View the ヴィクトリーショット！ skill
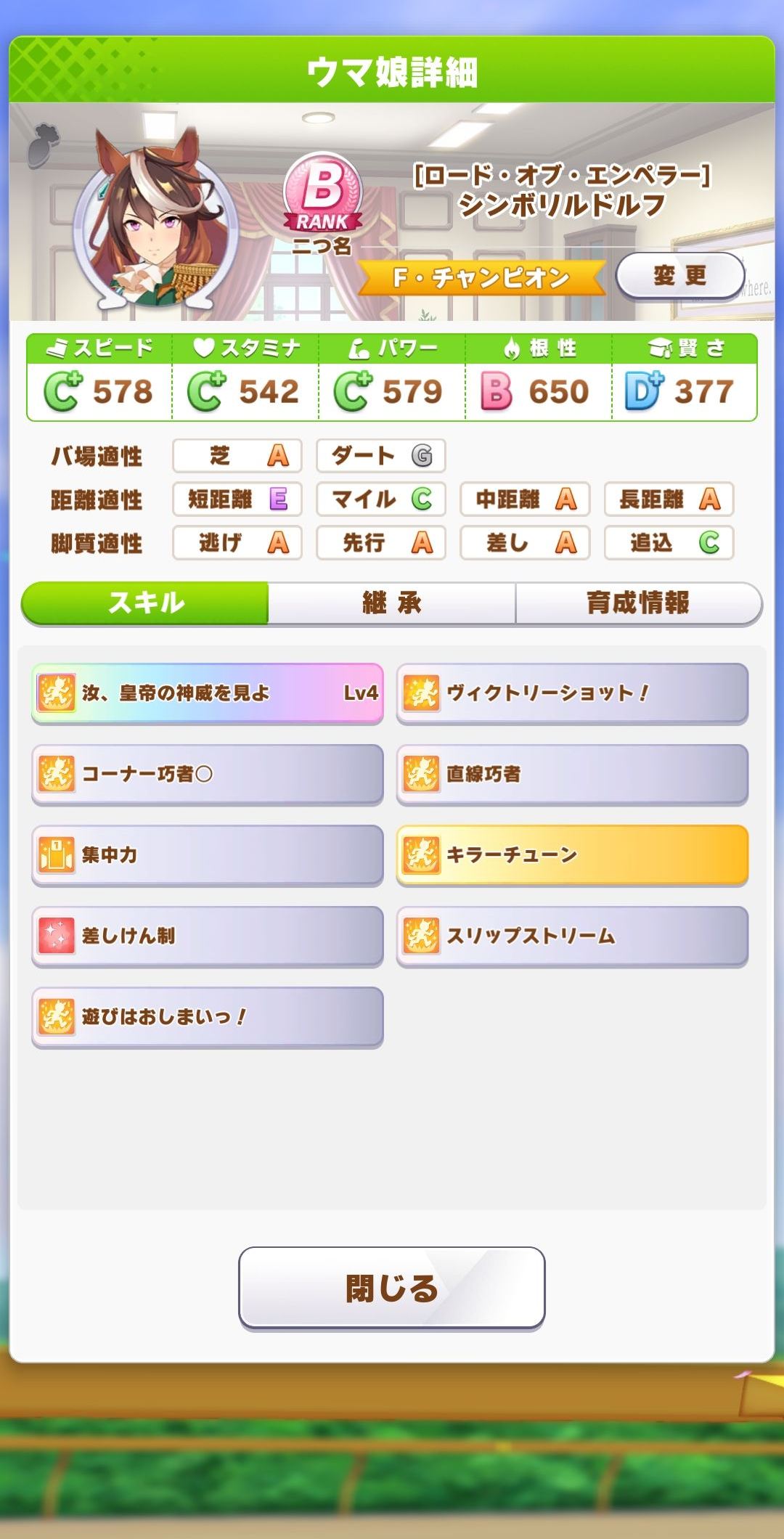 point(572,693)
